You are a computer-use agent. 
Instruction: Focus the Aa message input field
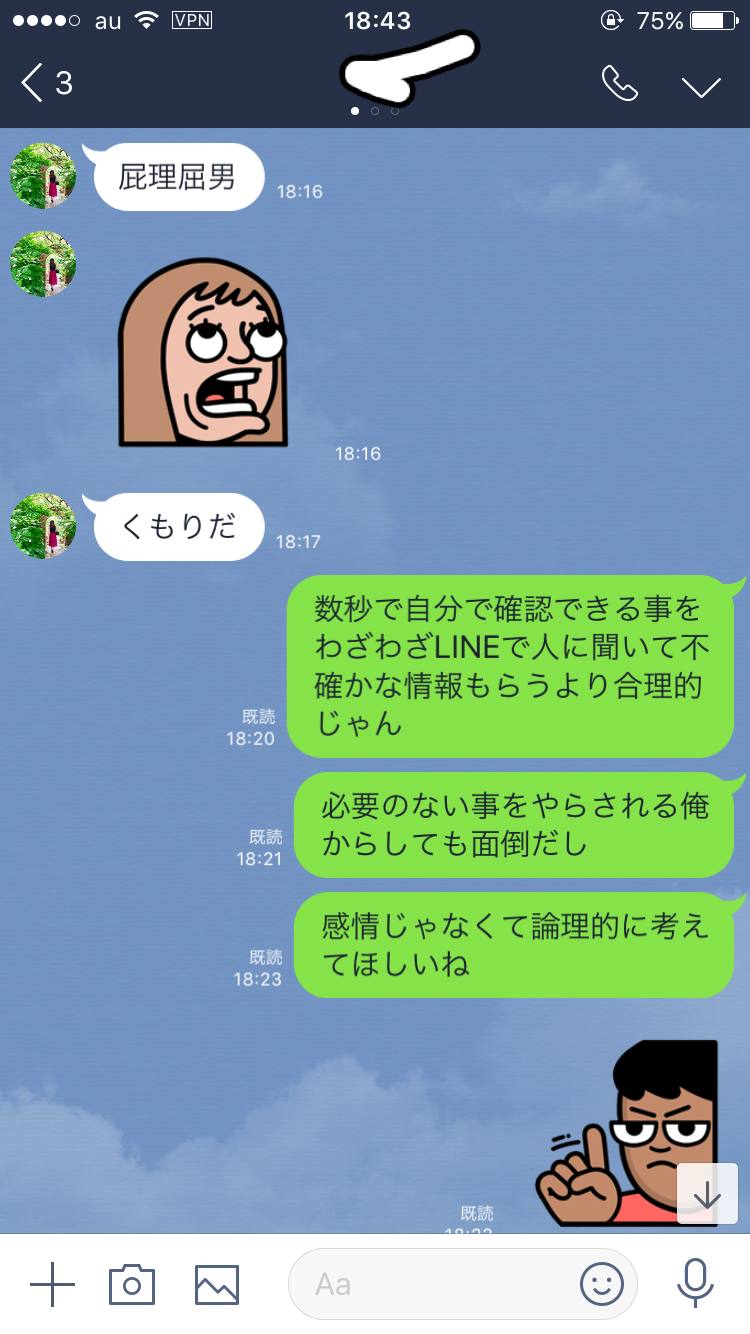point(430,1283)
